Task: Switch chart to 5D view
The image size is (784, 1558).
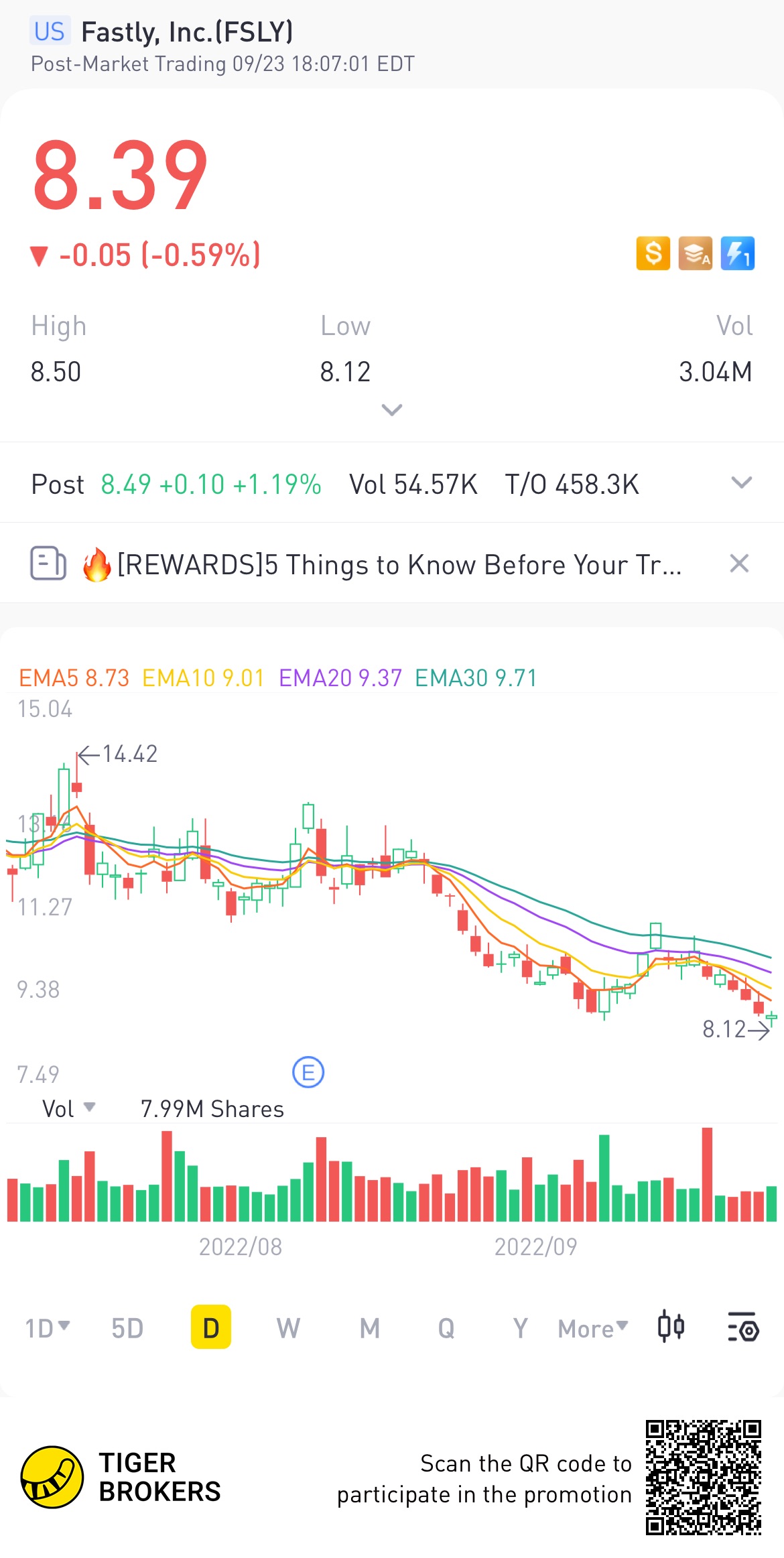Action: (x=127, y=1327)
